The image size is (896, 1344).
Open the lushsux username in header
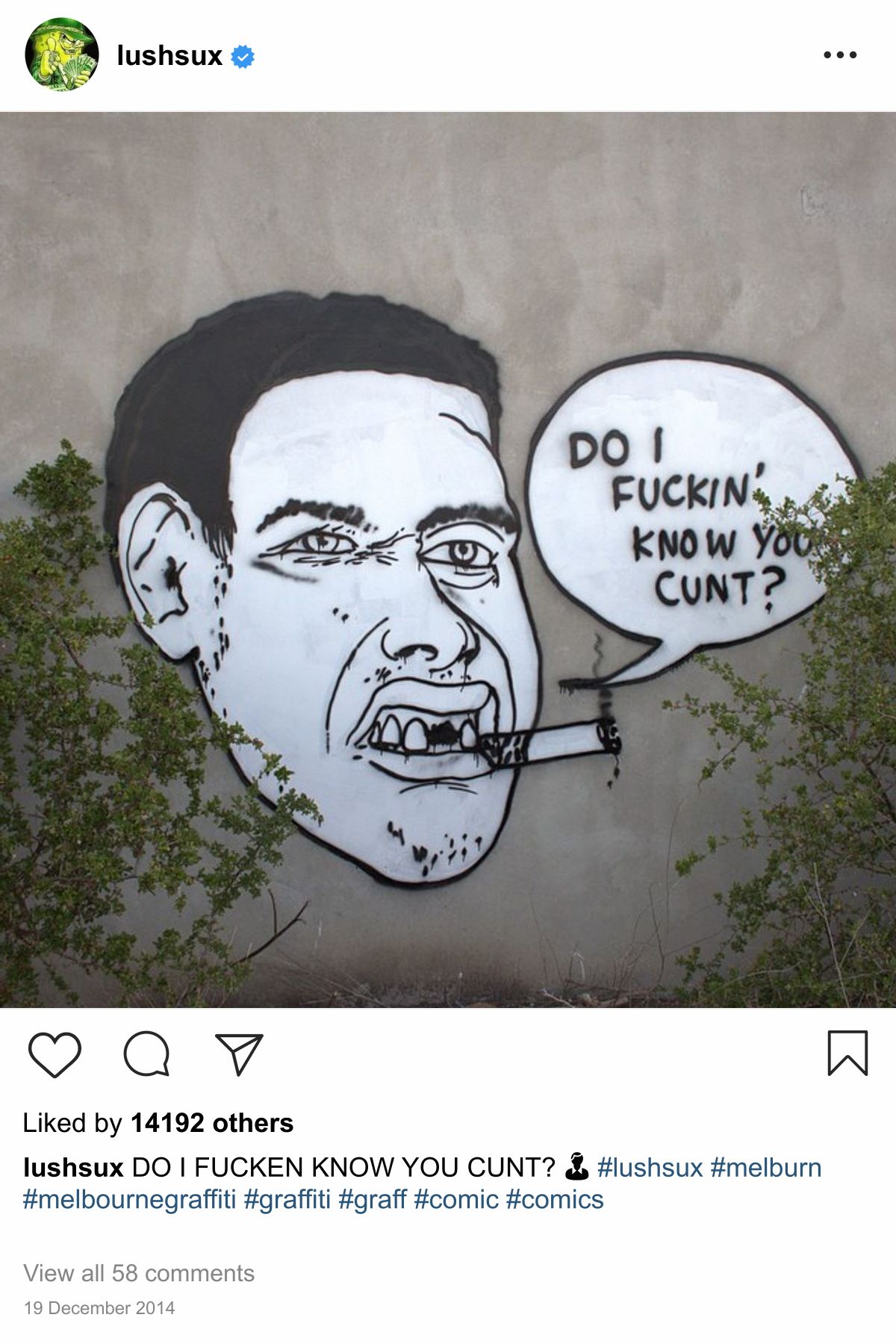(169, 55)
